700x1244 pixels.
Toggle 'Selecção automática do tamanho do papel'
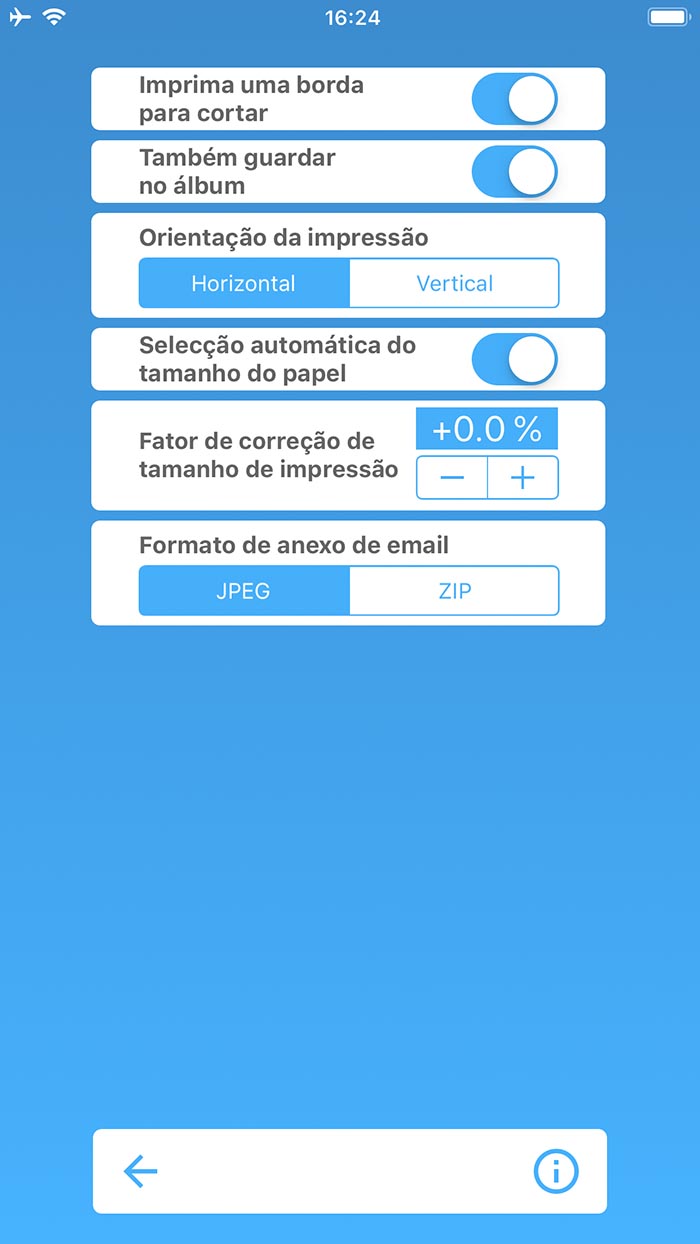click(515, 359)
